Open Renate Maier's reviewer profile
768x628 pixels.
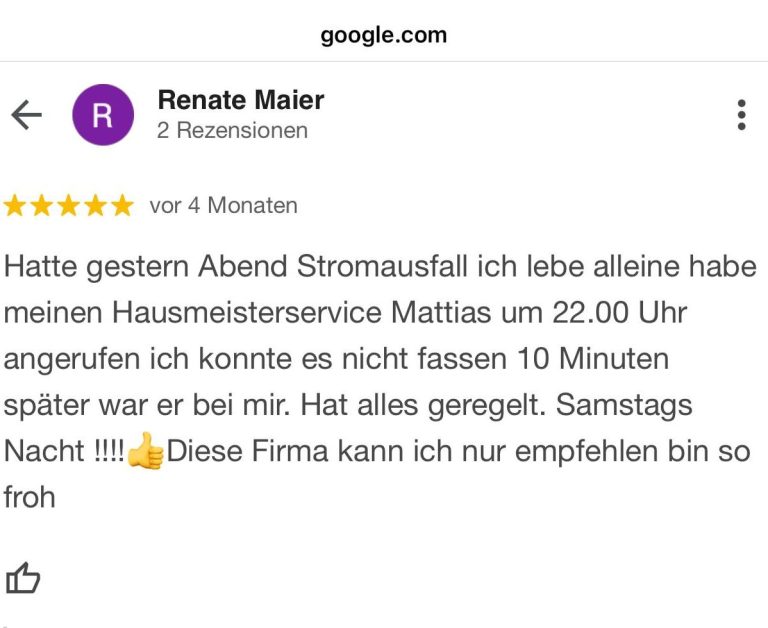[x=240, y=101]
